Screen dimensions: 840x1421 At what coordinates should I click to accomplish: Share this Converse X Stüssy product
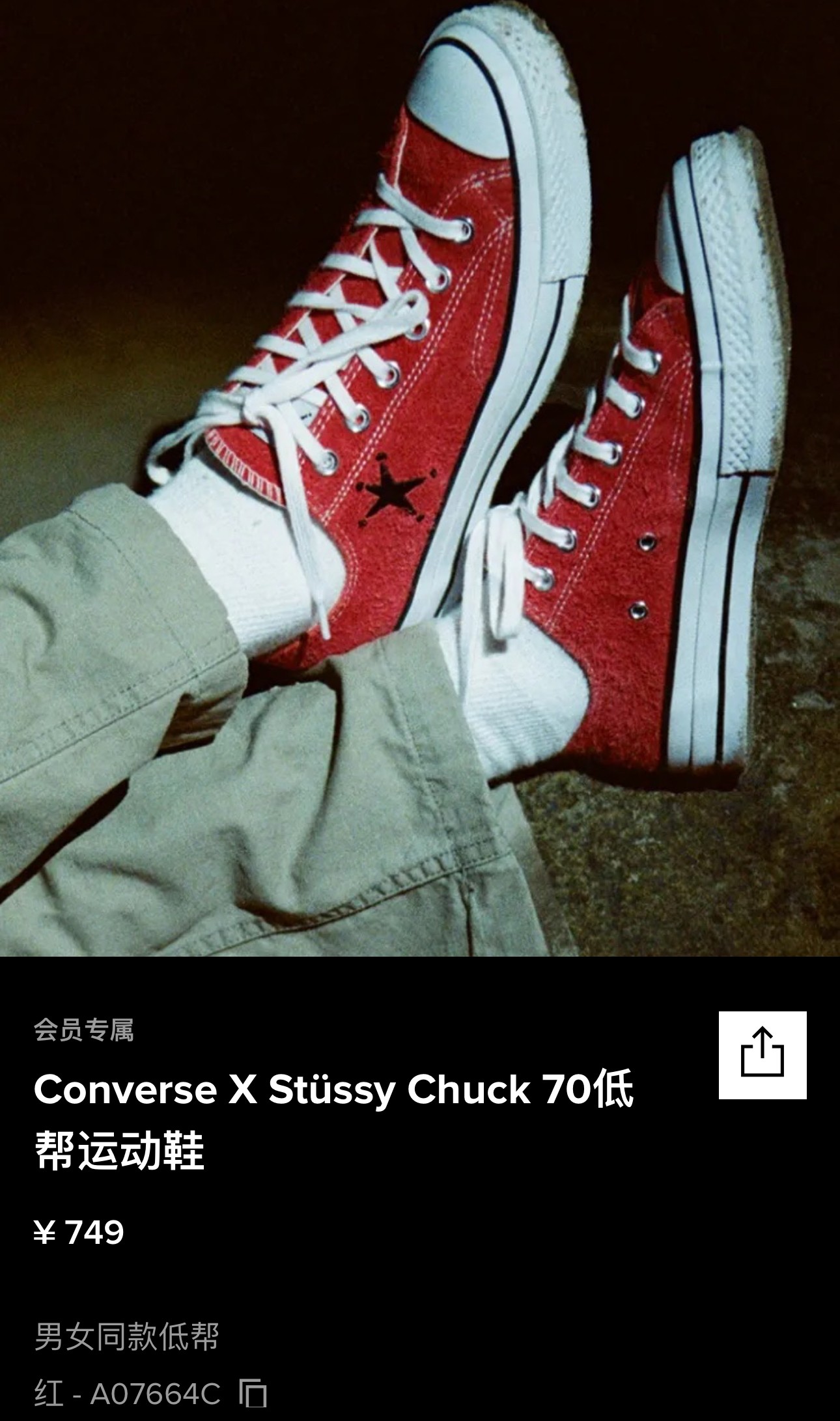tap(762, 1055)
